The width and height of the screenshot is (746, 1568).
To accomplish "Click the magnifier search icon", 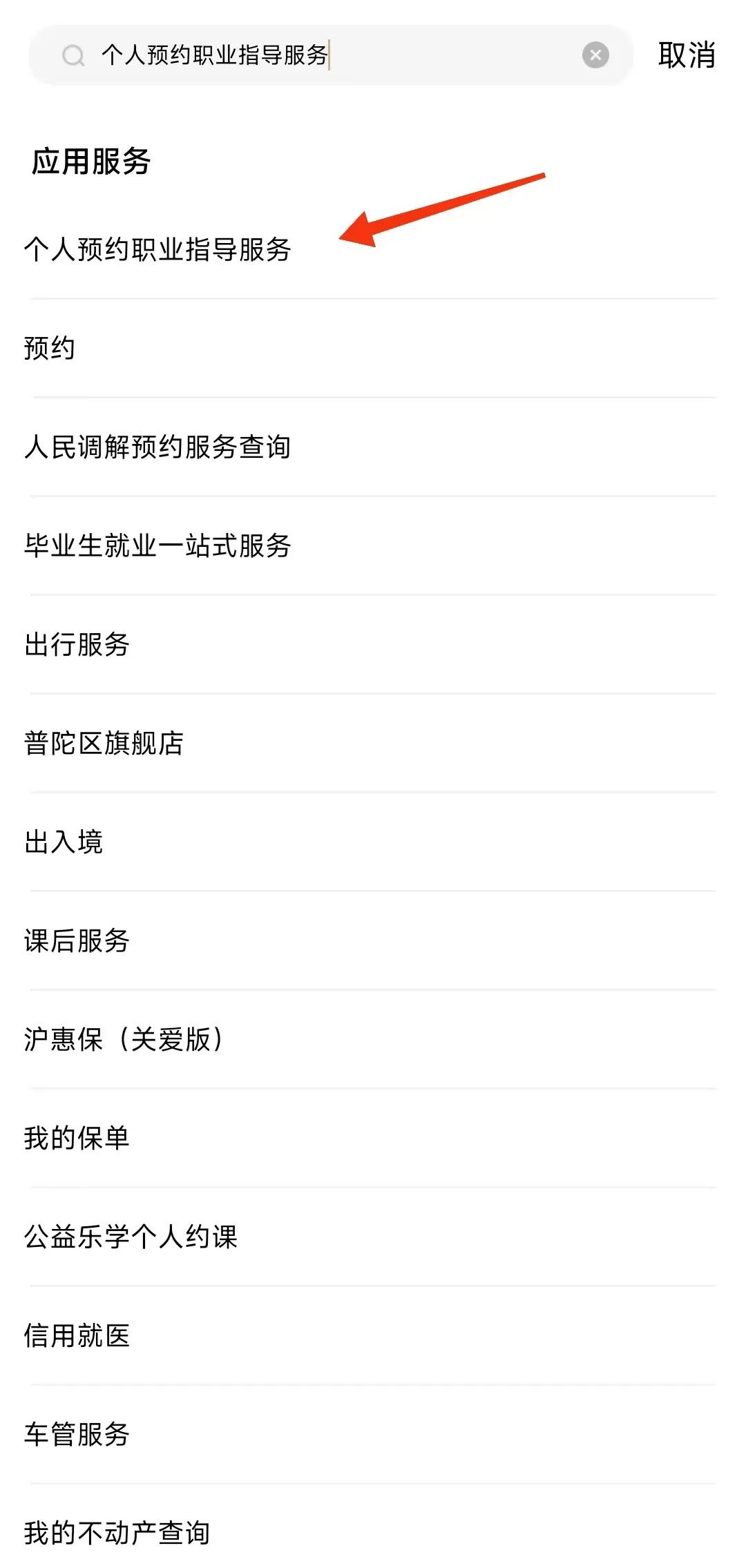I will click(72, 55).
